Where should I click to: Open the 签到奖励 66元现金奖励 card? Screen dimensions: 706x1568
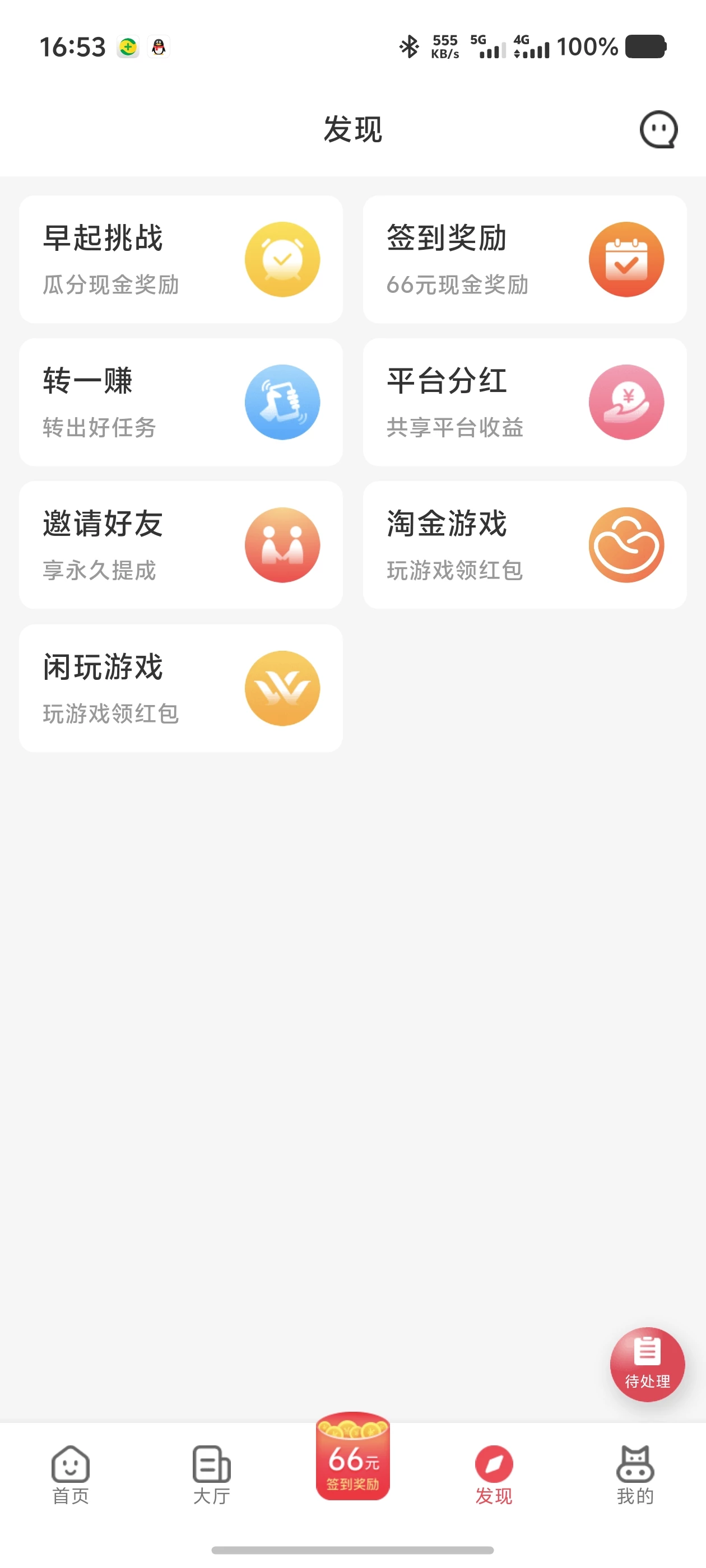point(524,259)
